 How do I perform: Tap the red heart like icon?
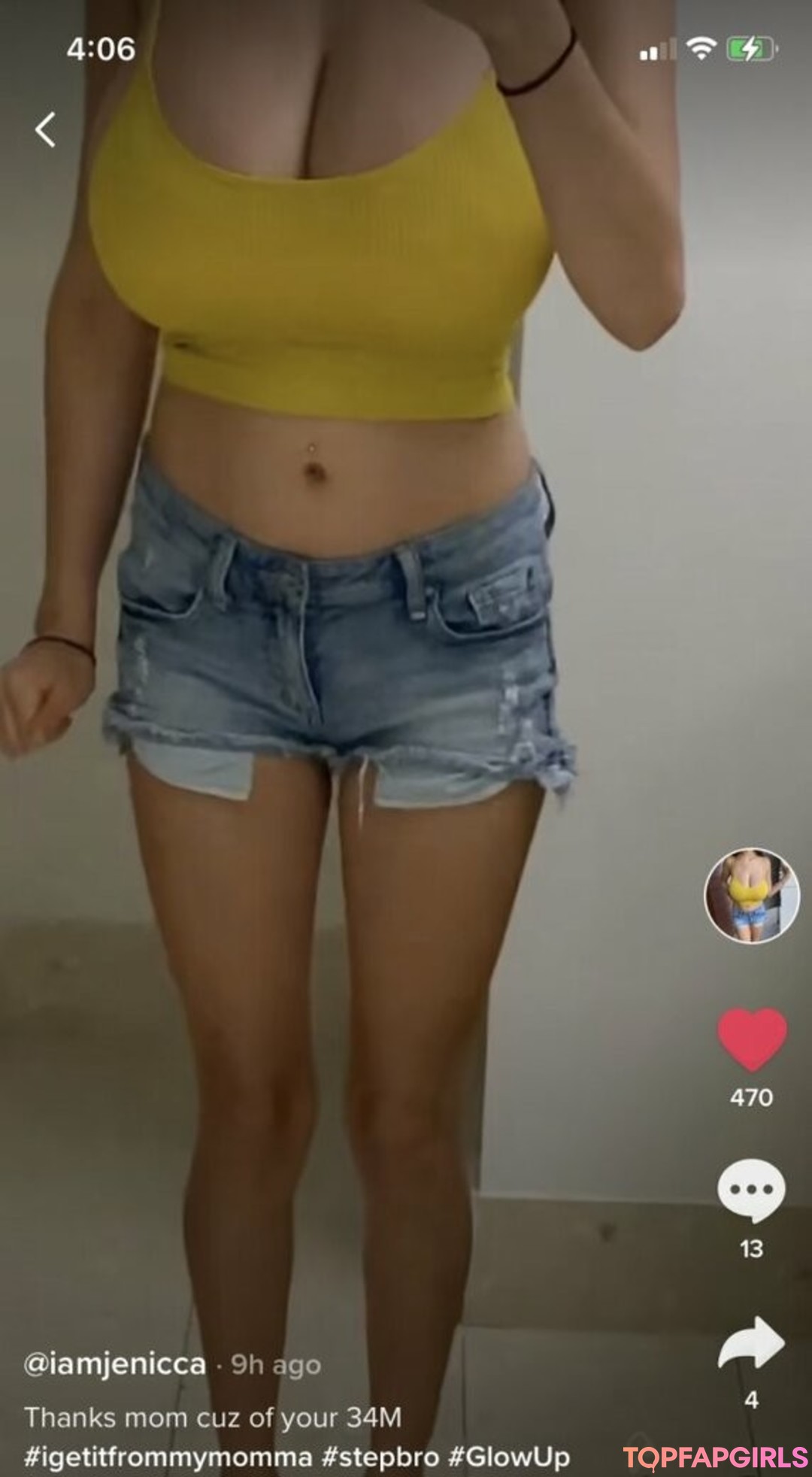(x=752, y=1040)
